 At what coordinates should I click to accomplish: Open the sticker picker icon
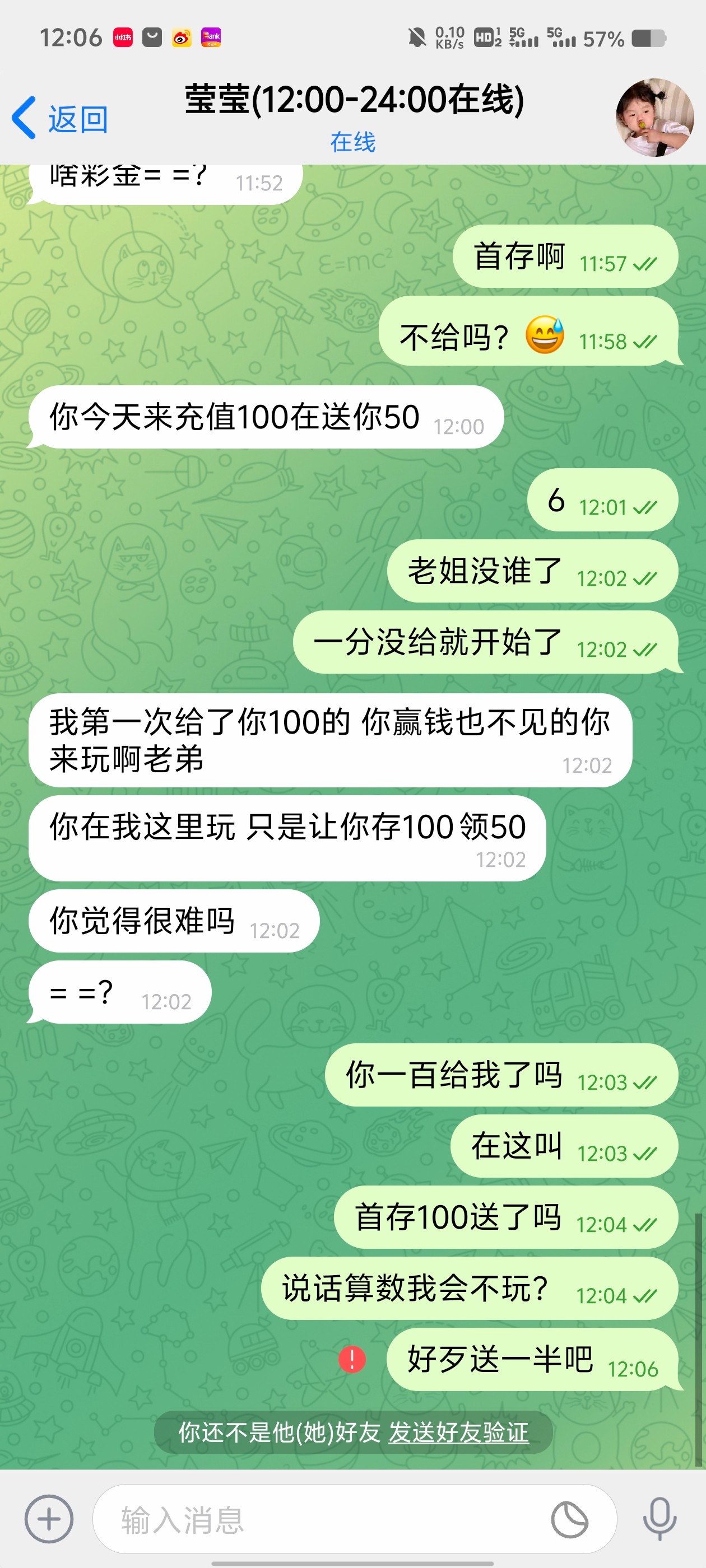(x=569, y=1519)
